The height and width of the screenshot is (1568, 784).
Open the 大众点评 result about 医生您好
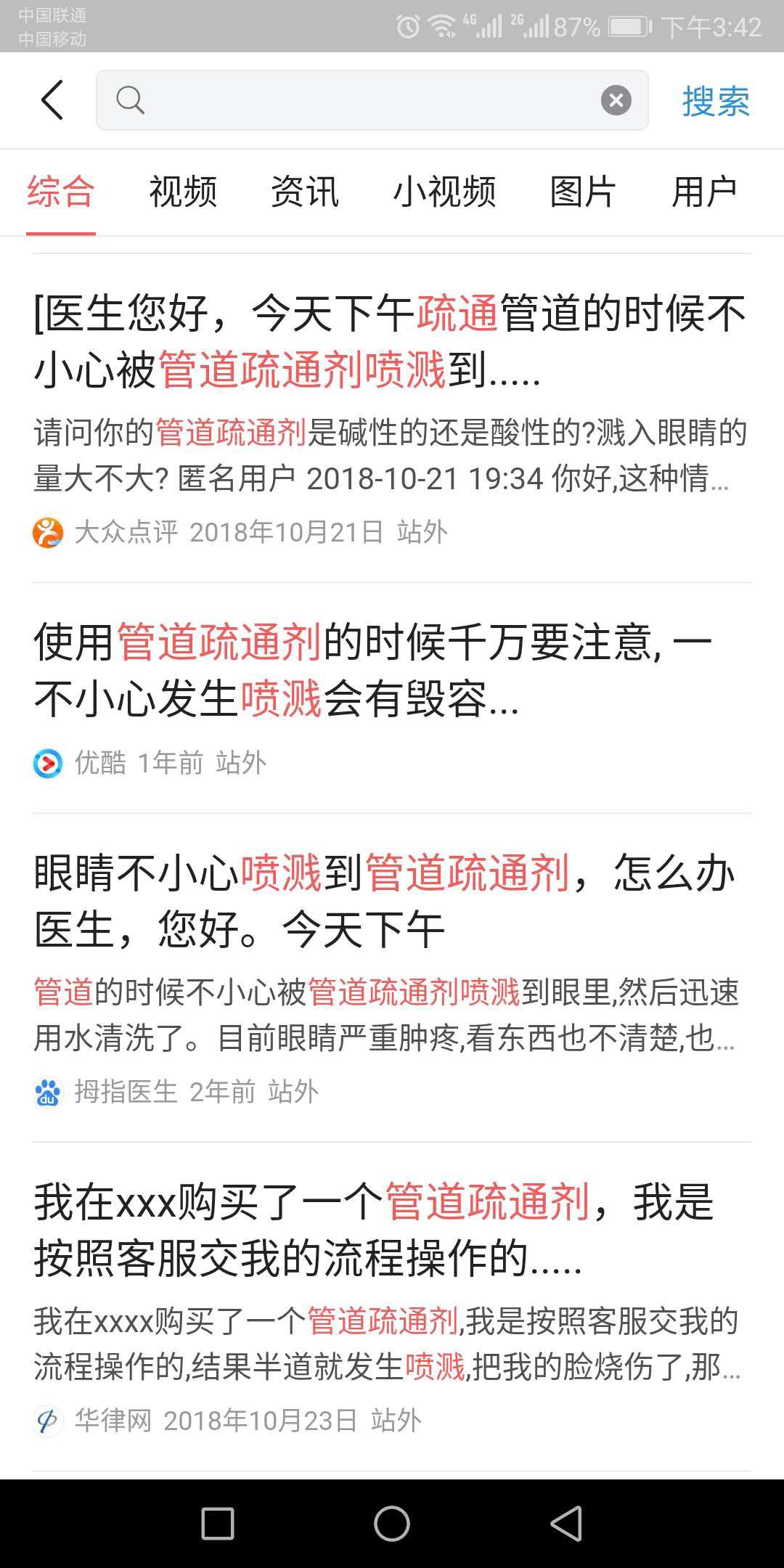391,341
